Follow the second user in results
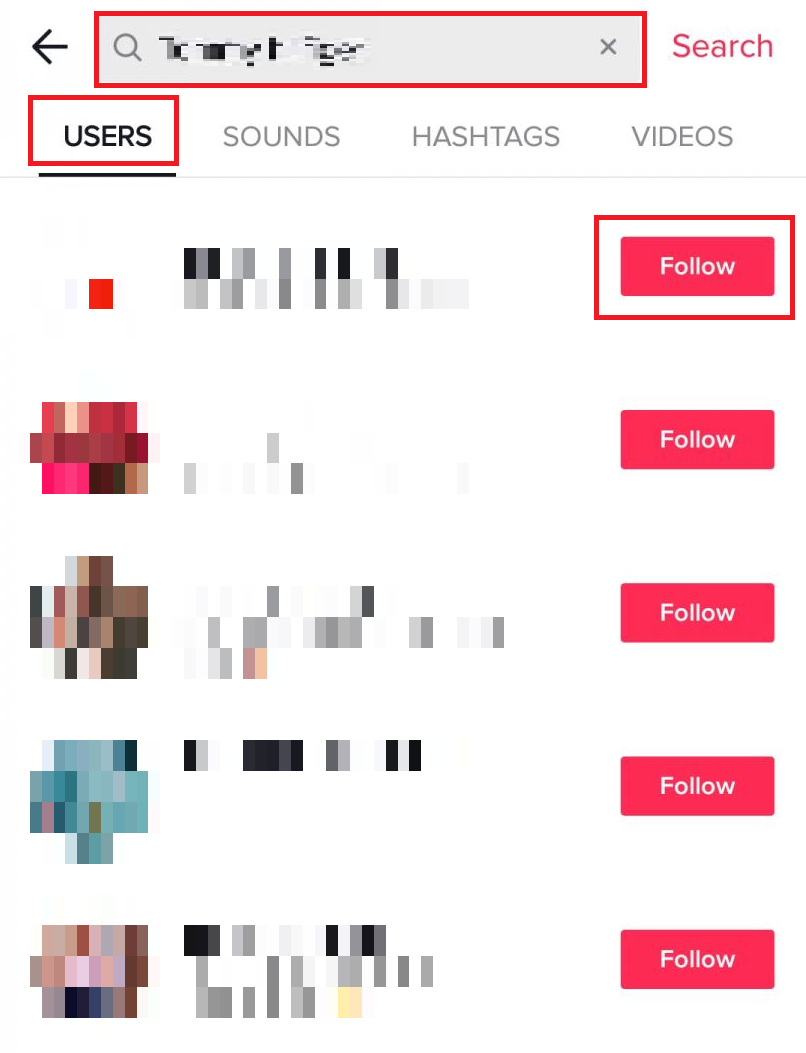Viewport: 806px width, 1053px height. click(x=697, y=439)
